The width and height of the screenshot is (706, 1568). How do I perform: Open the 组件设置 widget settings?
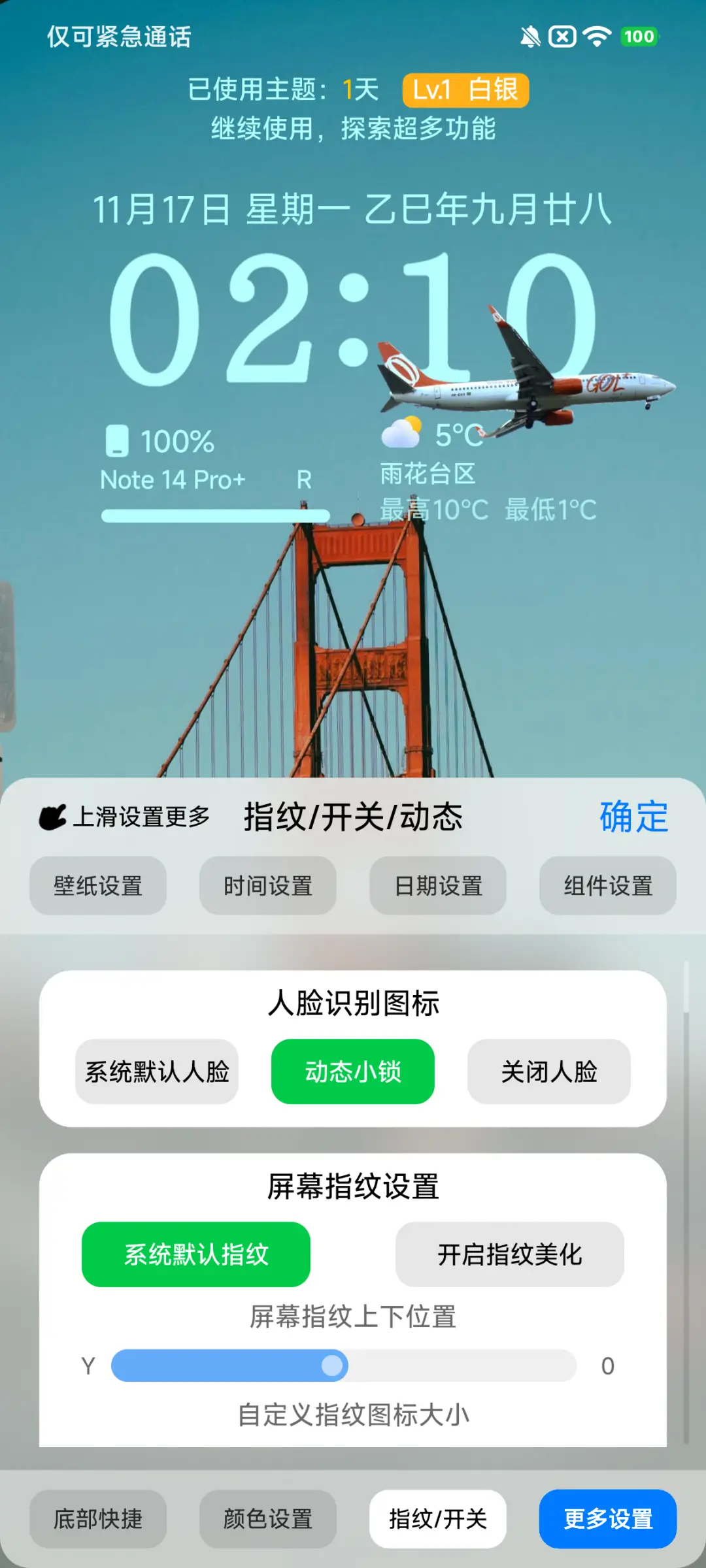(607, 885)
